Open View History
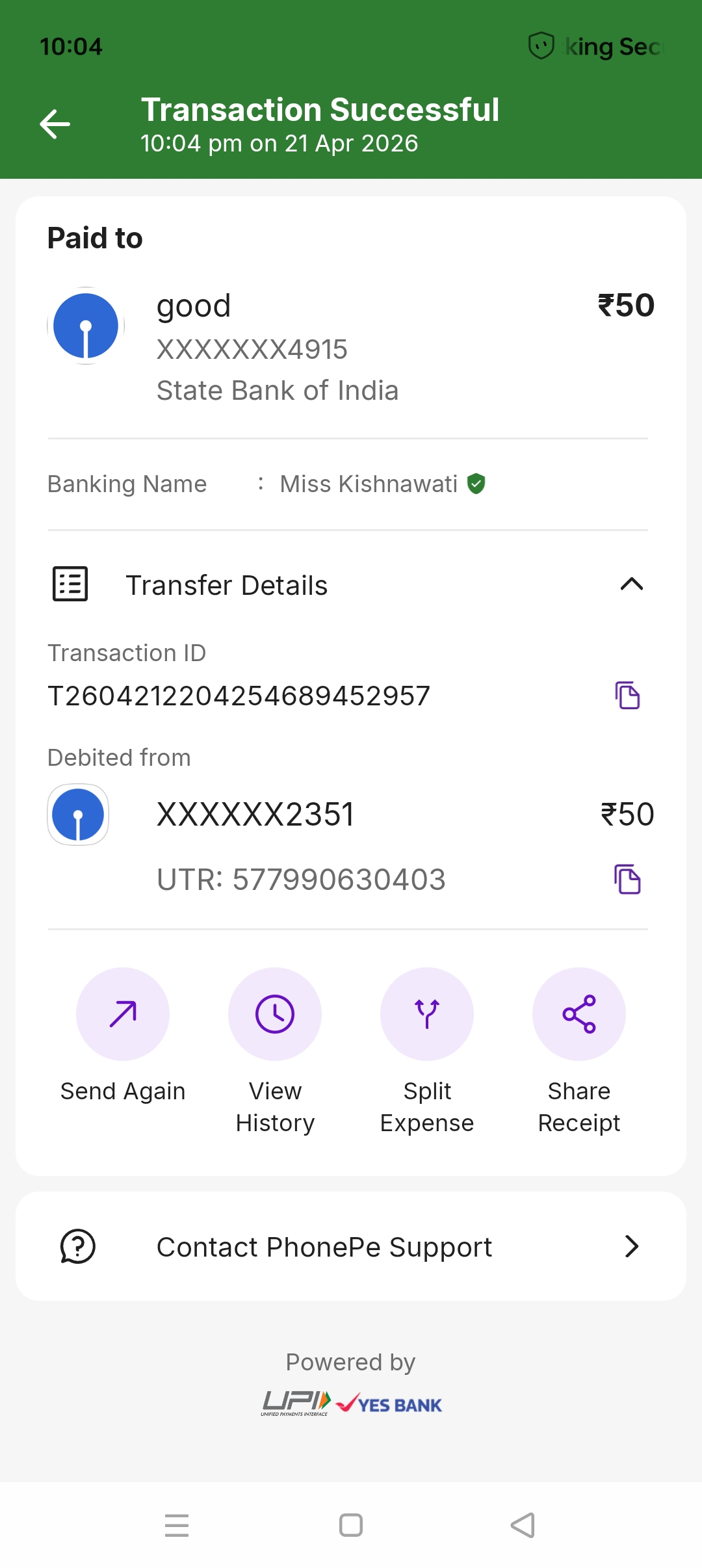 (x=275, y=1014)
